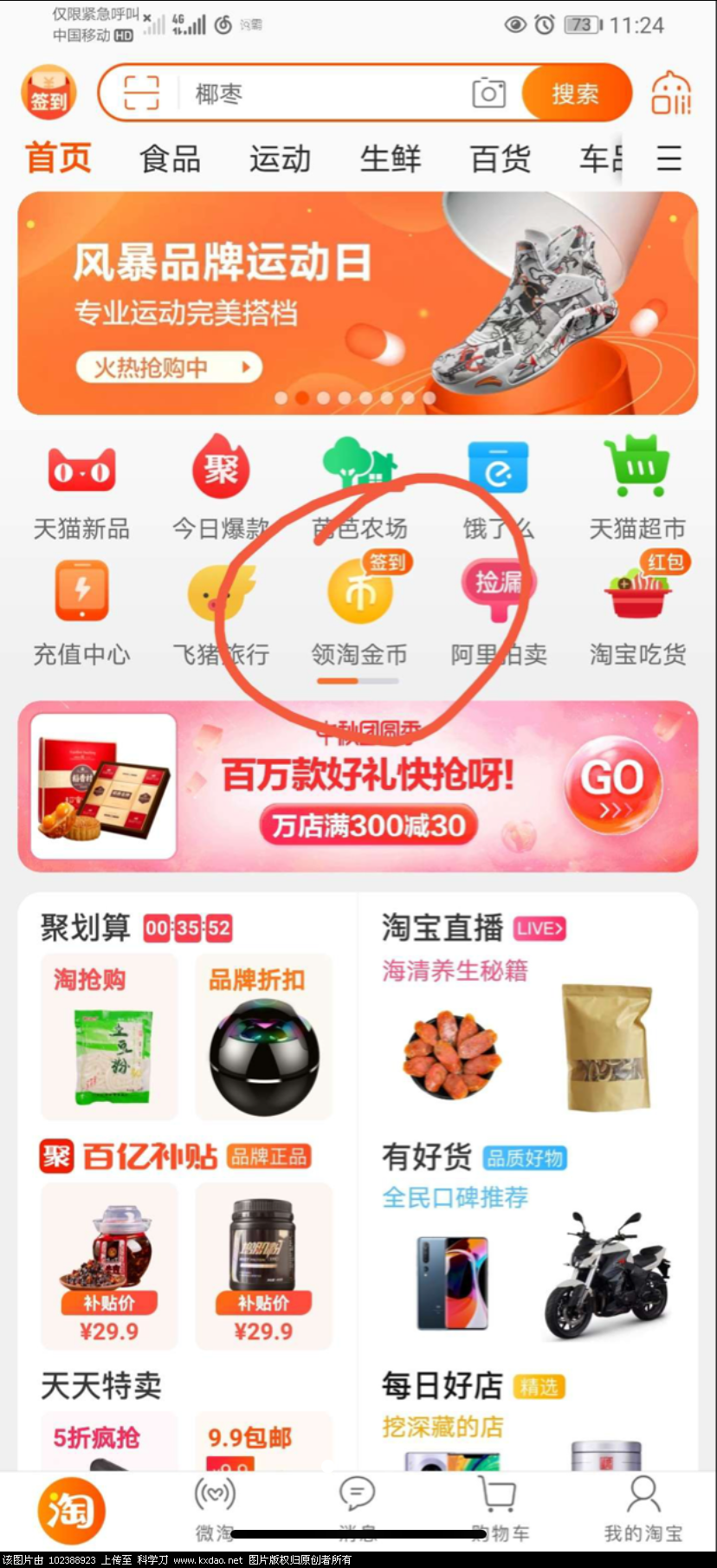The width and height of the screenshot is (717, 1568).
Task: Open the member code icon beside the search bar
Action: pyautogui.click(x=671, y=94)
